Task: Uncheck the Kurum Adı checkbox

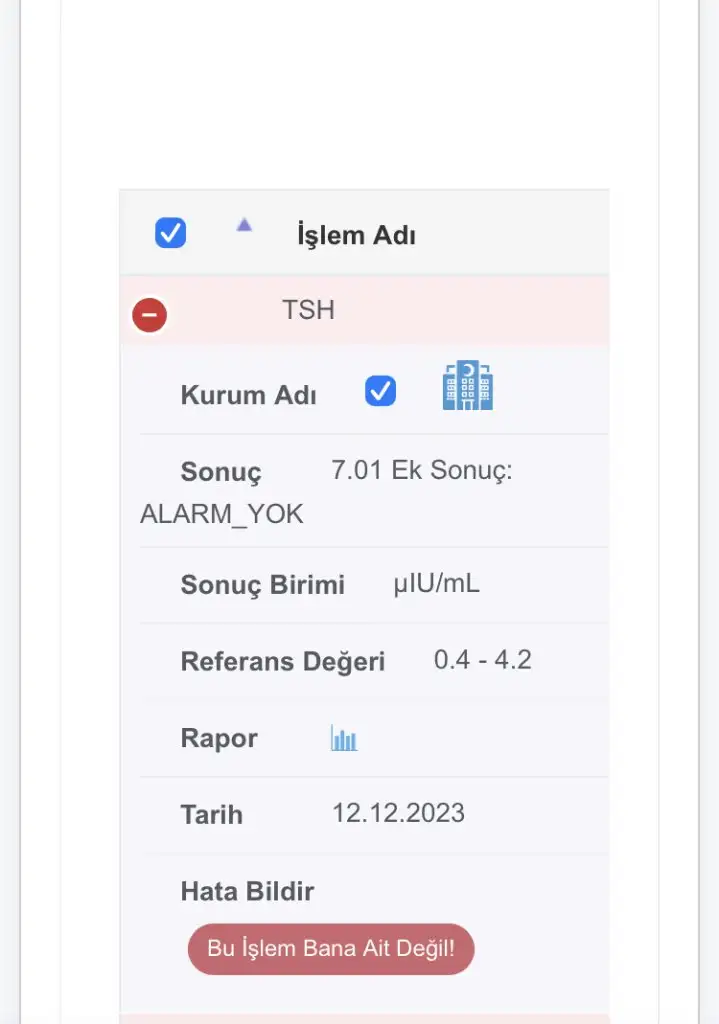Action: coord(380,391)
